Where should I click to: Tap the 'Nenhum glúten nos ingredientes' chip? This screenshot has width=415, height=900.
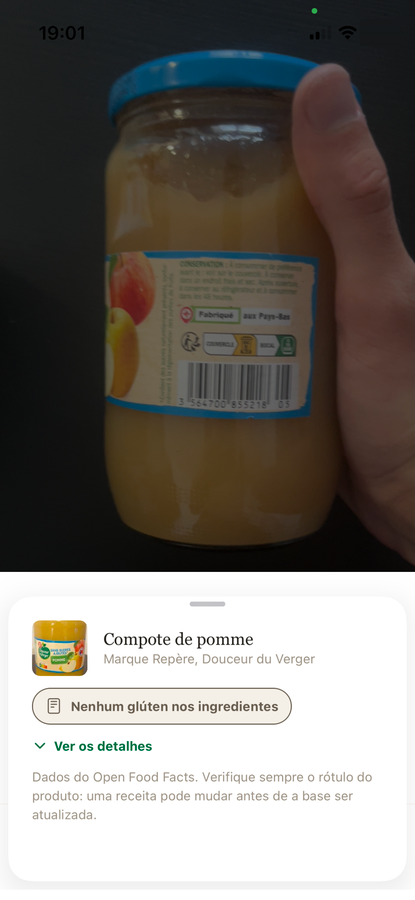pyautogui.click(x=162, y=707)
